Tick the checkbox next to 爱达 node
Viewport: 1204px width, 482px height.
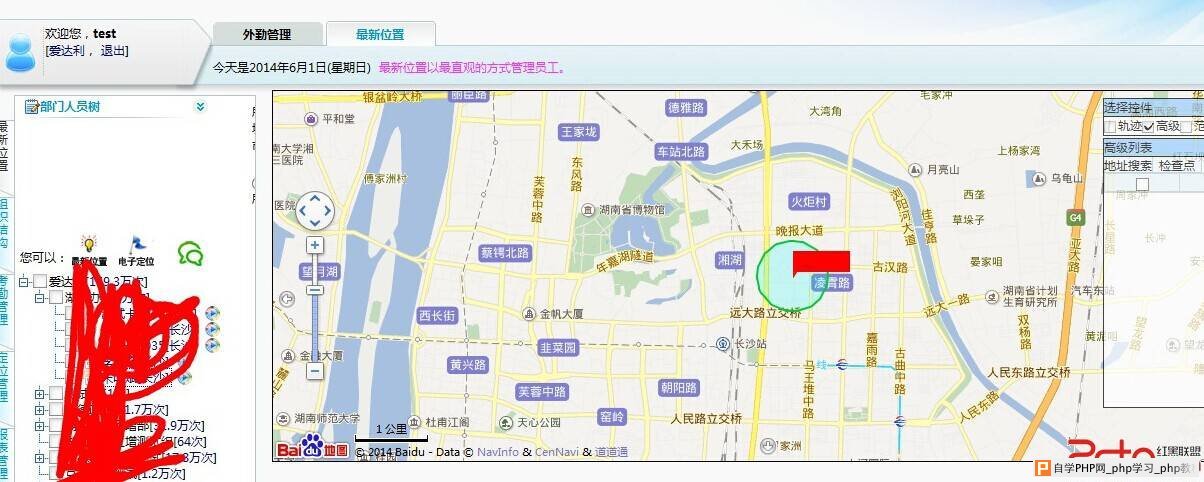click(40, 282)
